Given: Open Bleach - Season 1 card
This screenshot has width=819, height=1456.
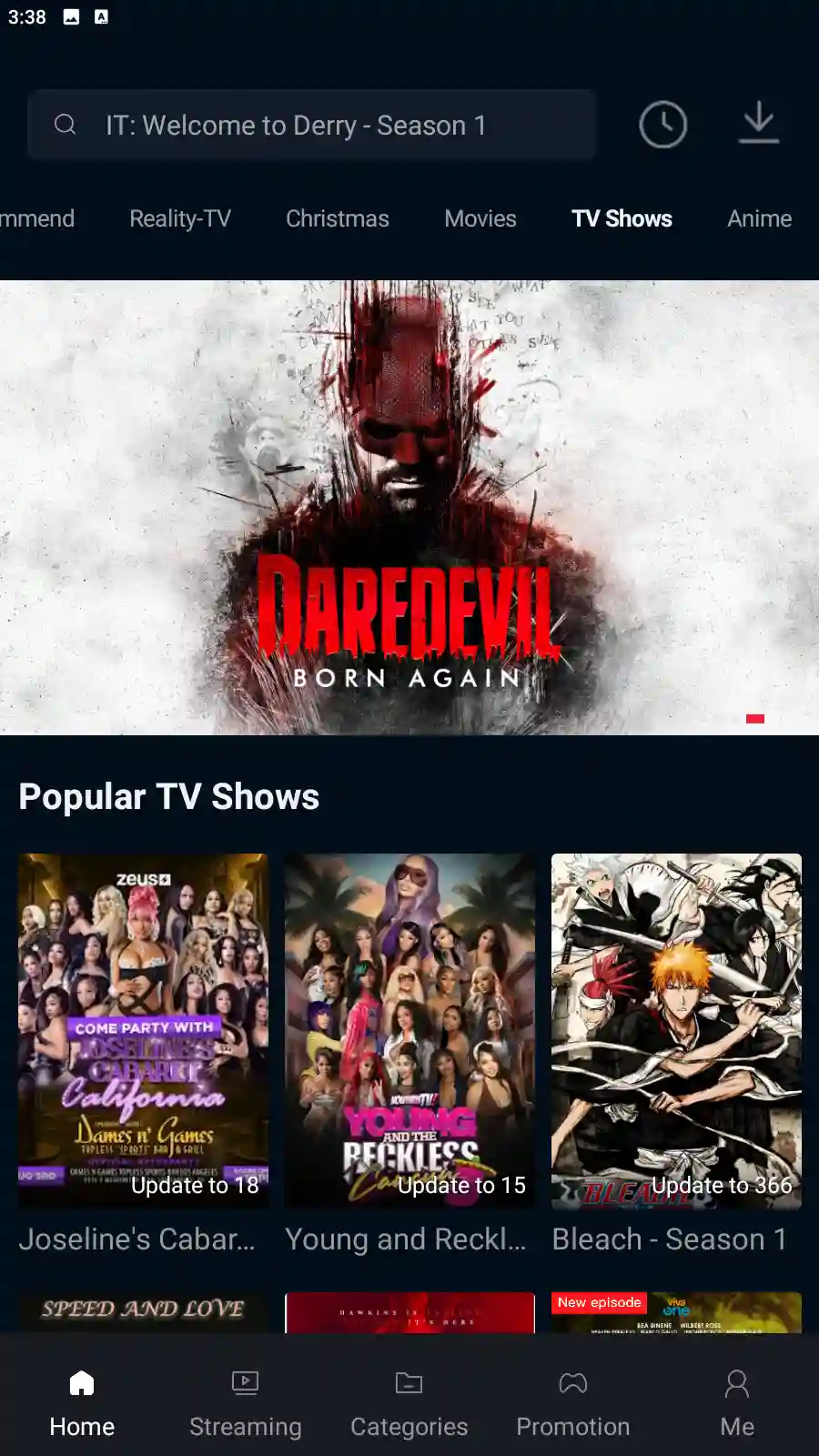Looking at the screenshot, I should pos(676,1030).
